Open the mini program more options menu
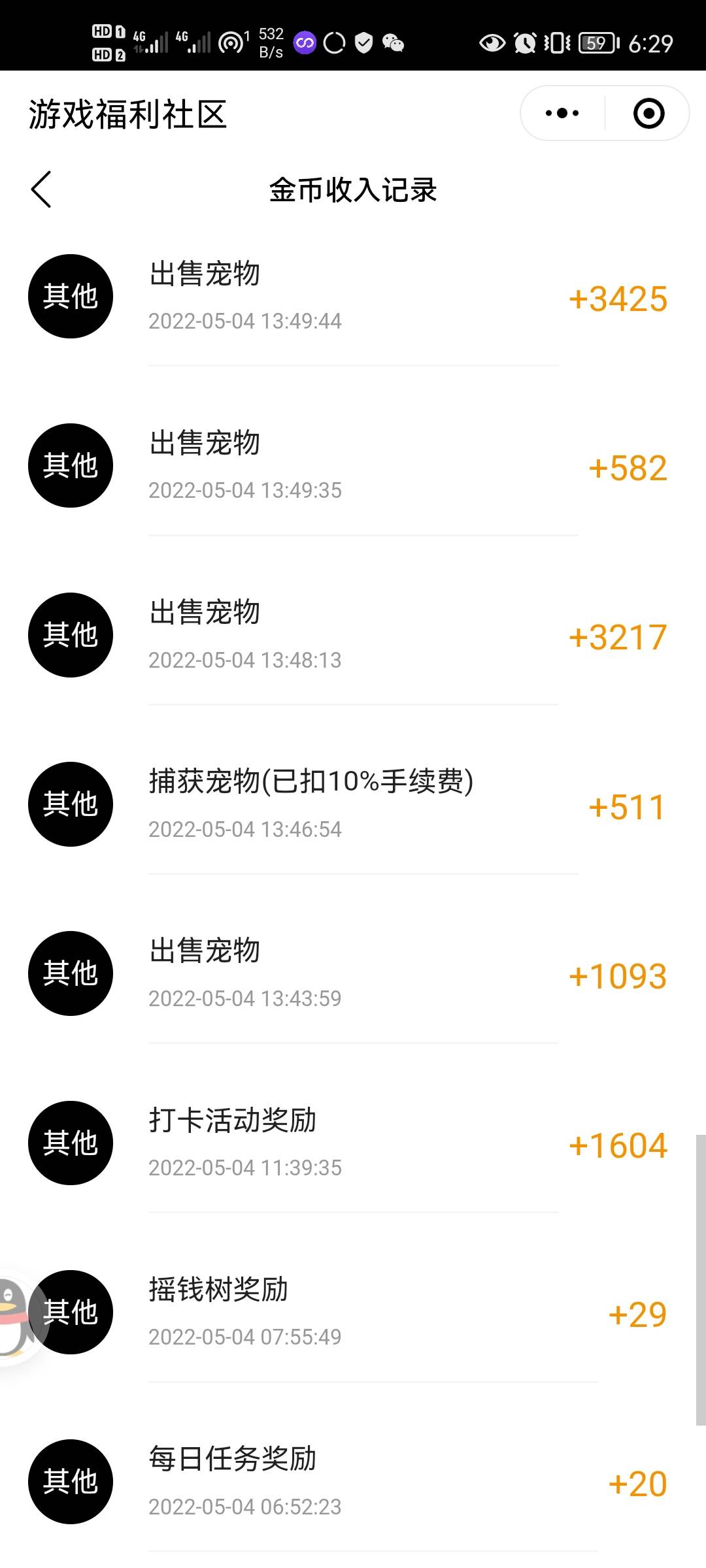 click(562, 114)
